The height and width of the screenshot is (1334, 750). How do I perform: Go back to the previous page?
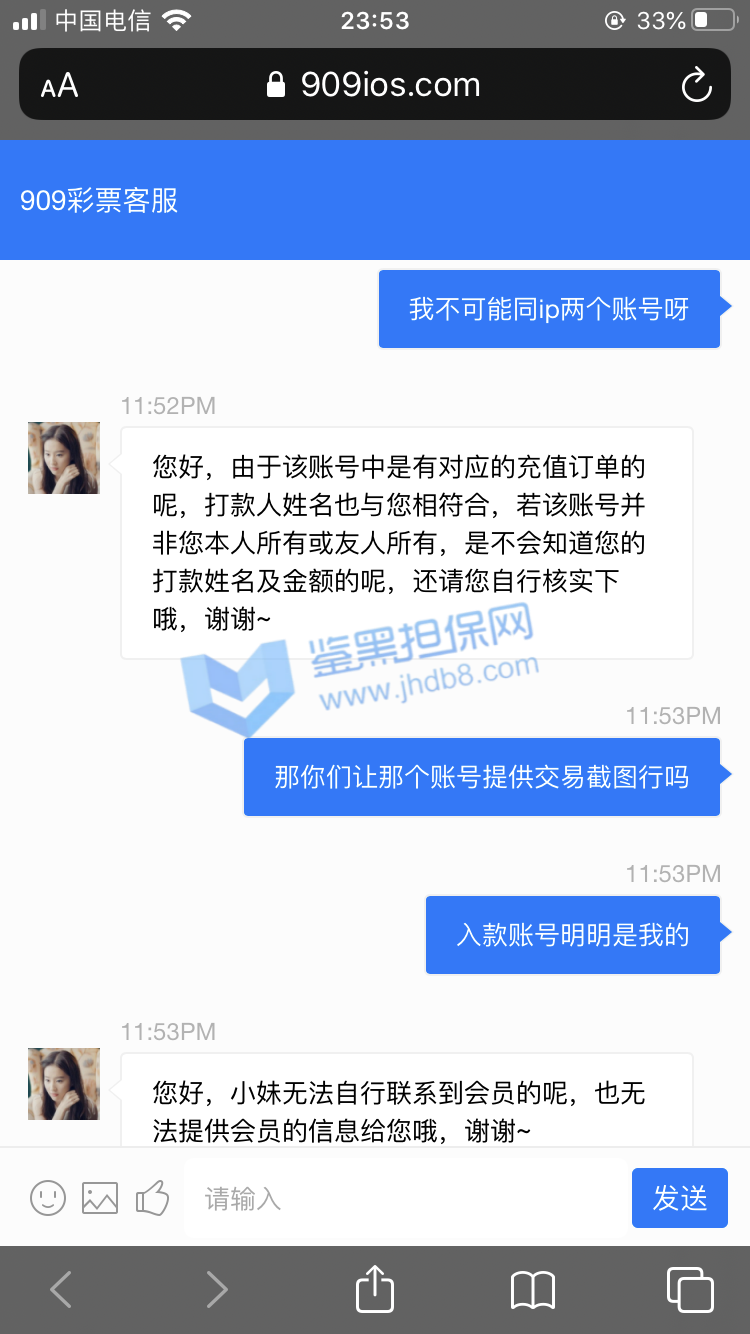(x=61, y=1290)
